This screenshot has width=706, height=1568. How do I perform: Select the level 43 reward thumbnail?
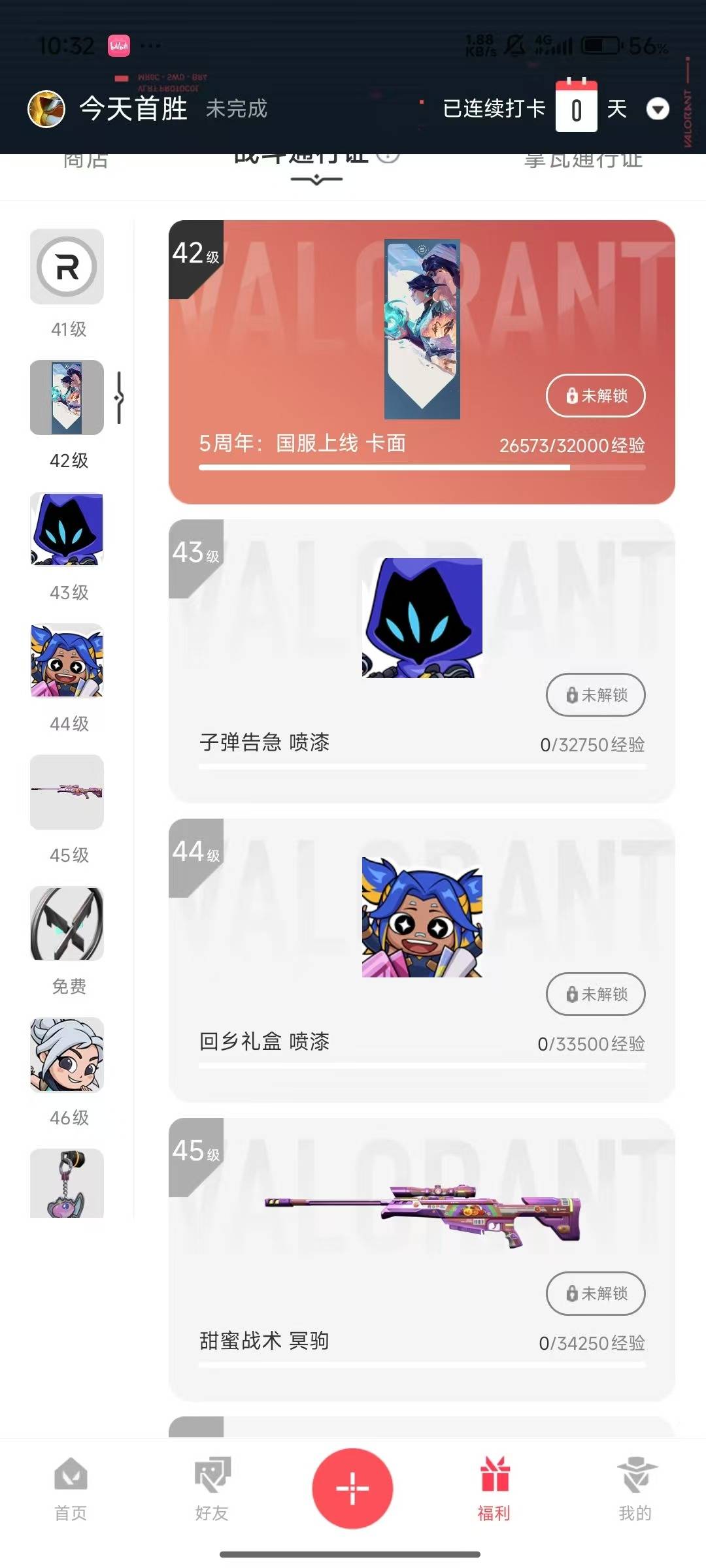click(67, 529)
